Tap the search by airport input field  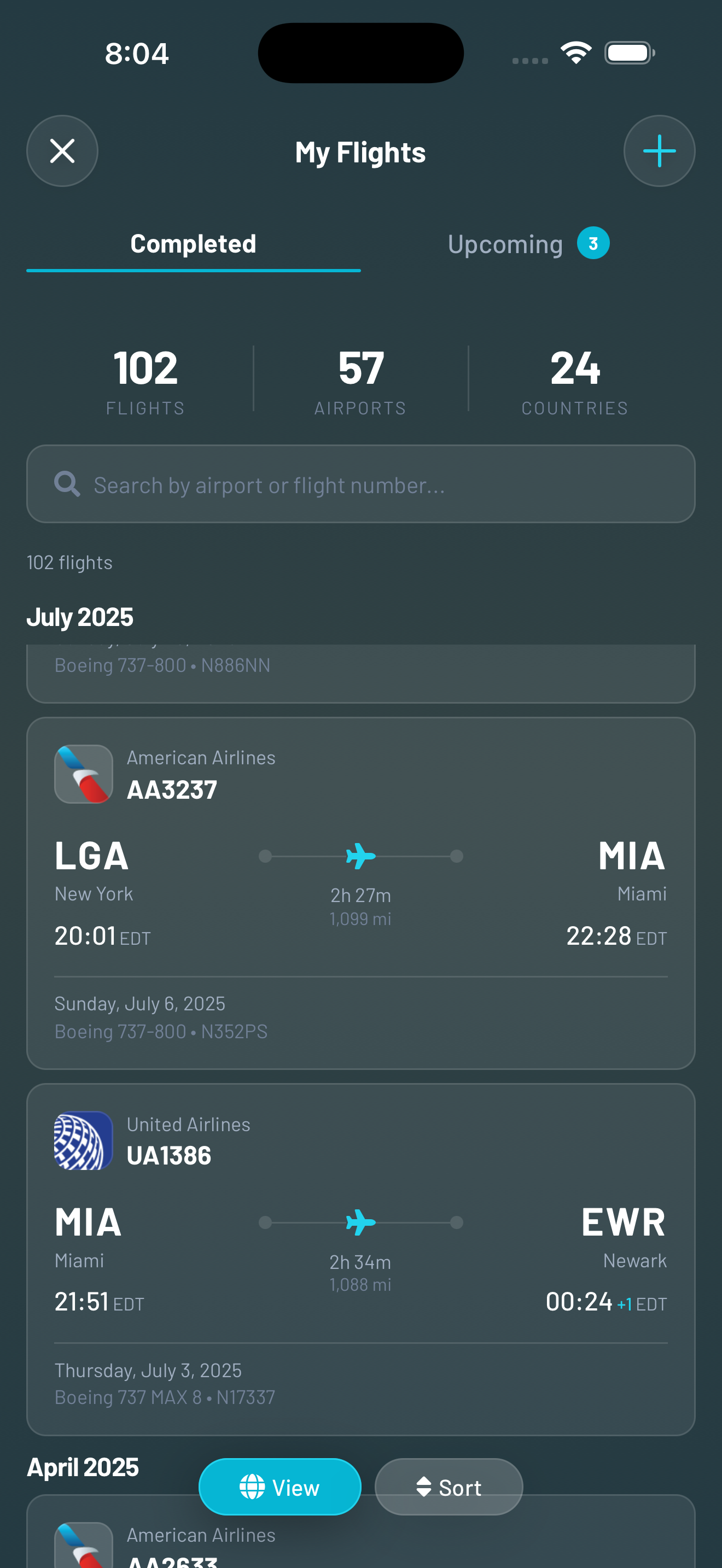[360, 483]
